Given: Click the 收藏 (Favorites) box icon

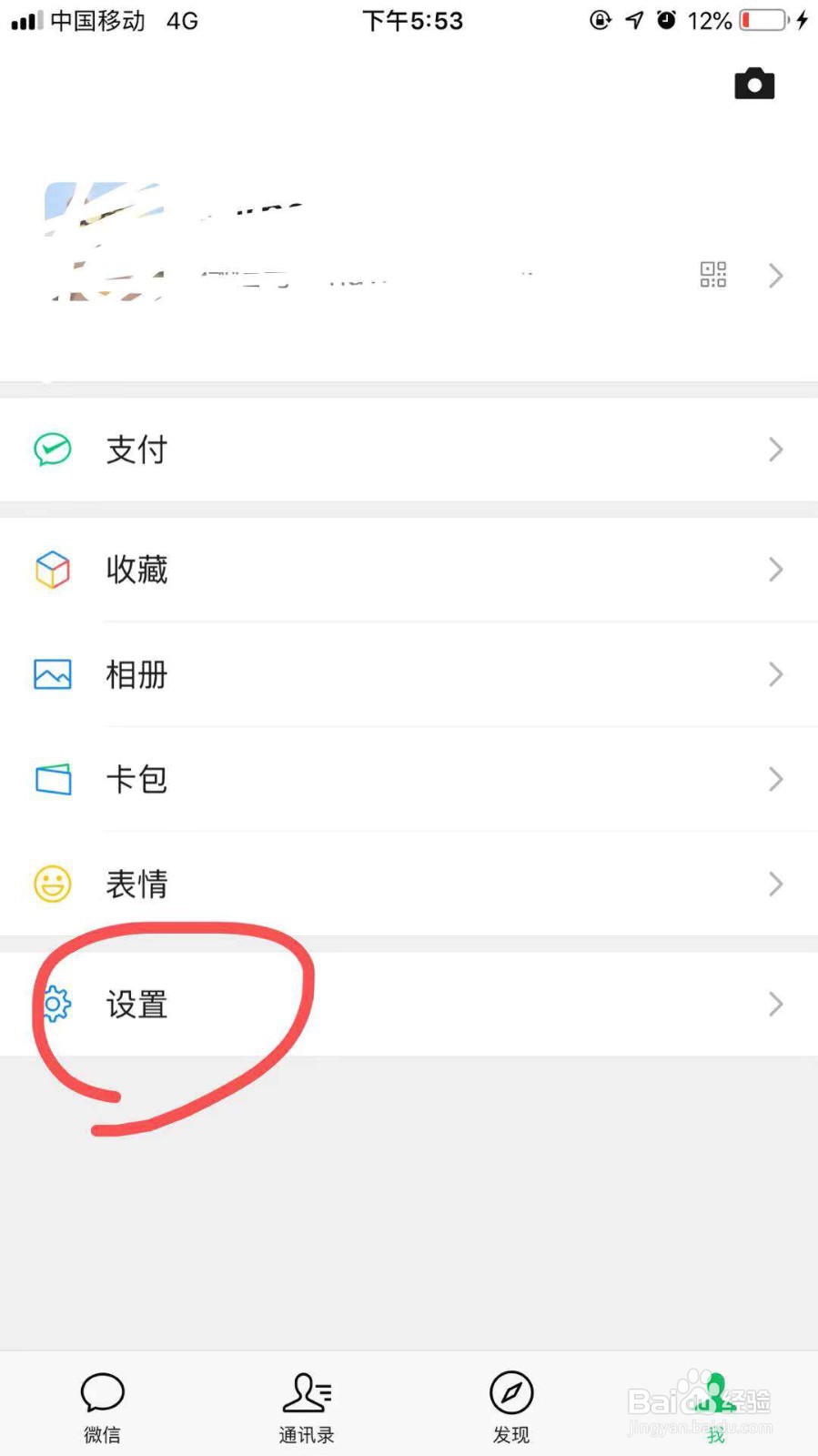Looking at the screenshot, I should point(52,570).
